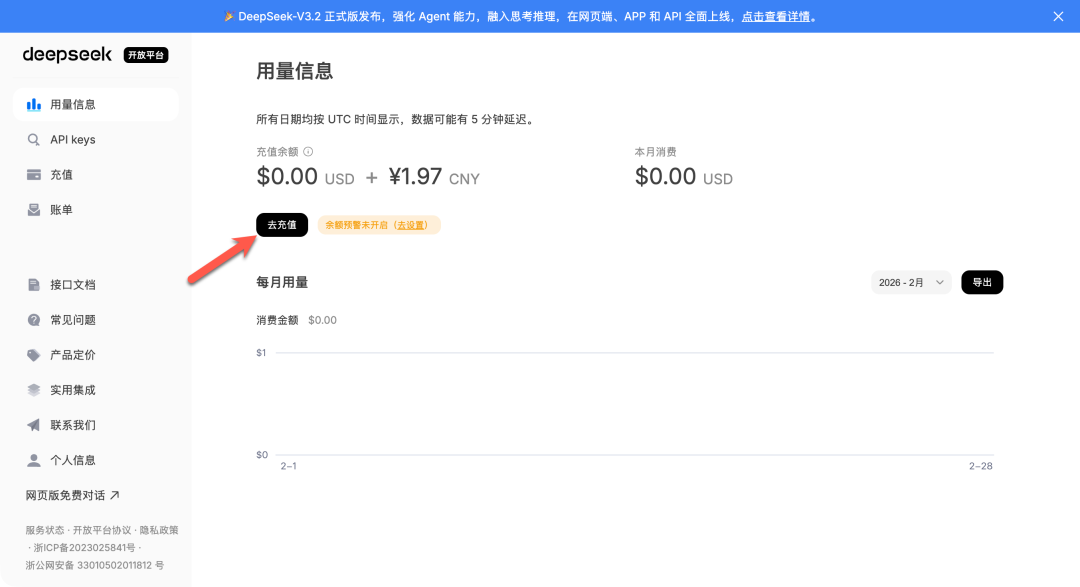
Task: Tap the black 去充值 button
Action: pos(282,225)
